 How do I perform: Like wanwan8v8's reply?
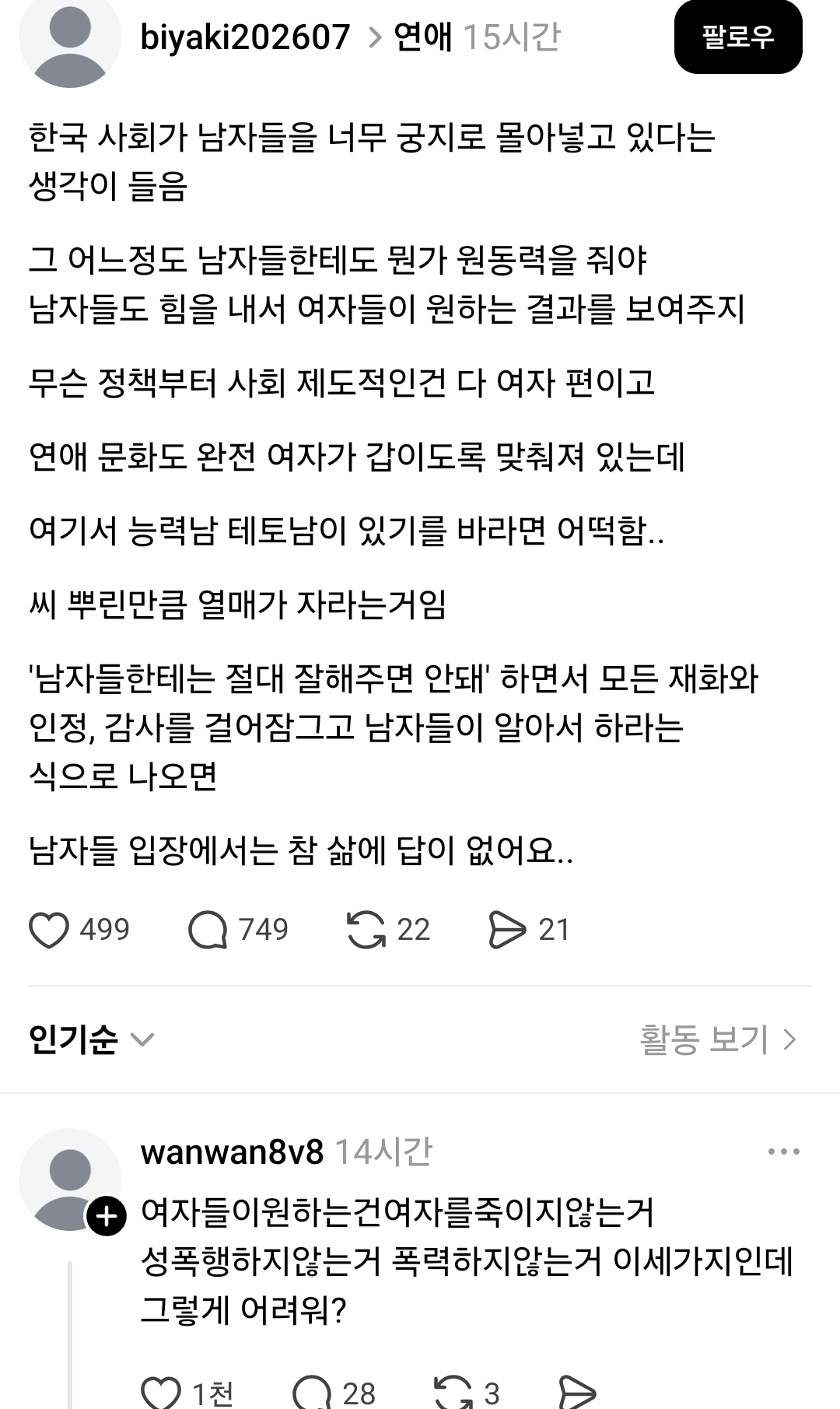tap(161, 1392)
